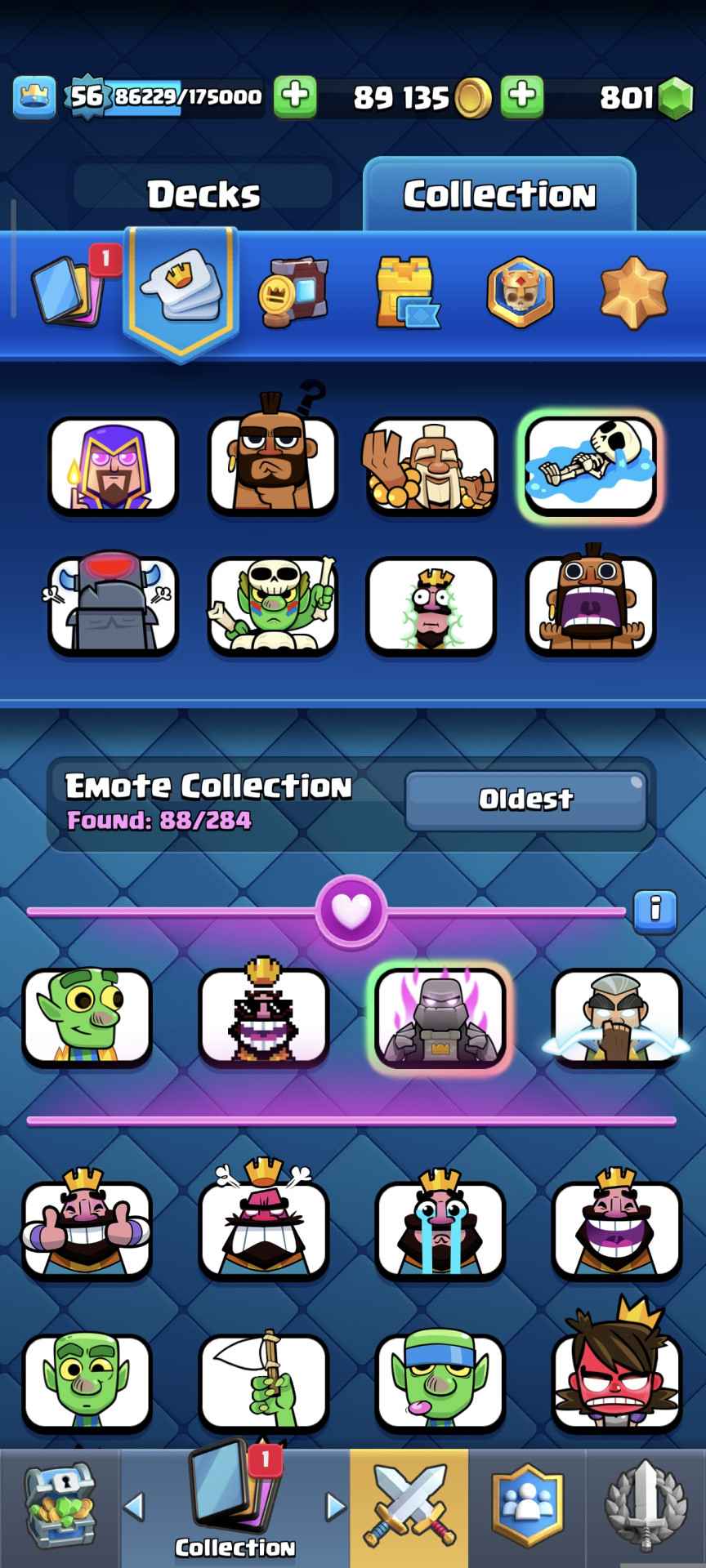Open the banners section icon
Screen dimensions: 706x1568
click(x=294, y=292)
